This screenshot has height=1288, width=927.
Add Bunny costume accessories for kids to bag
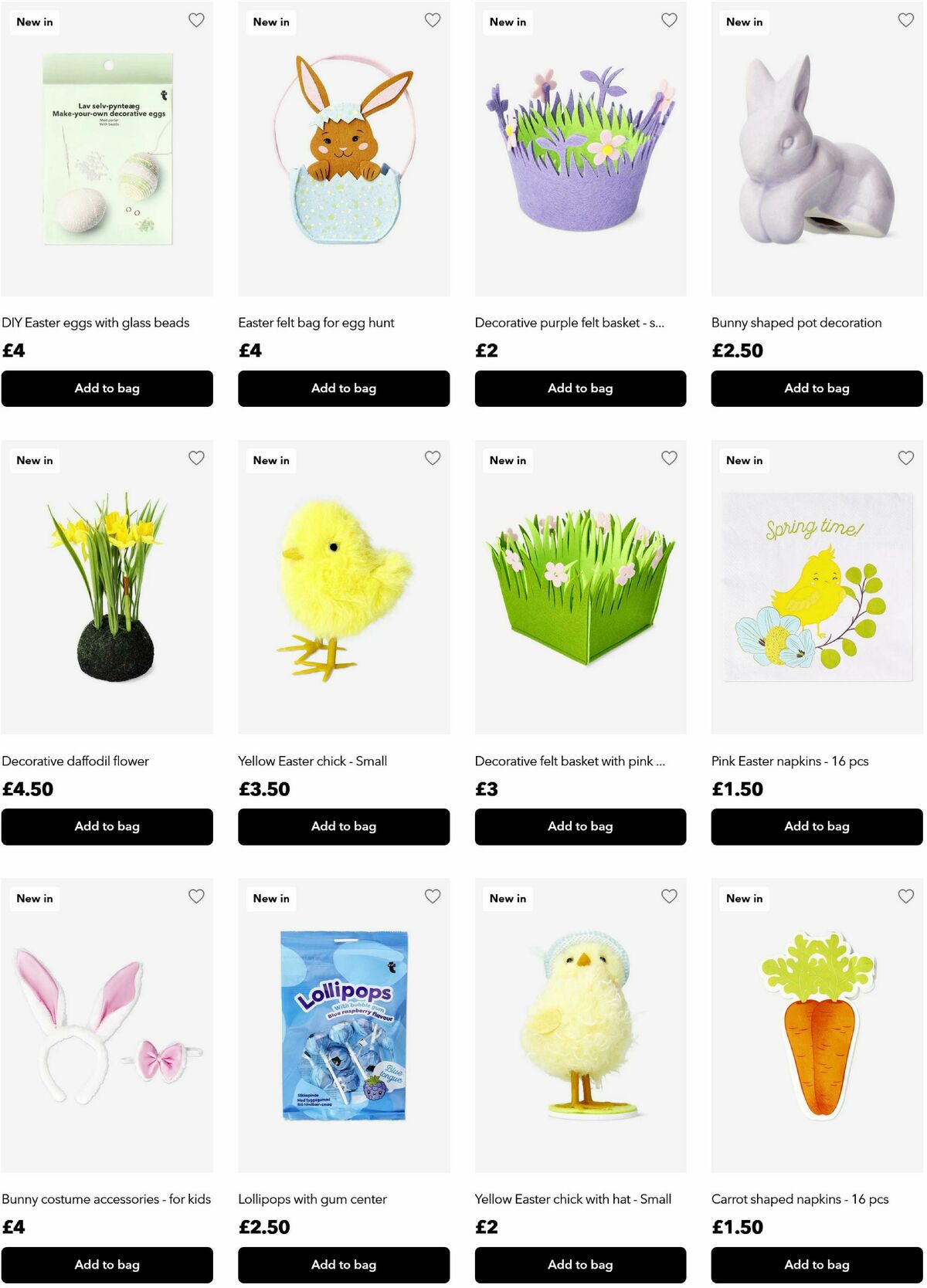107,1265
